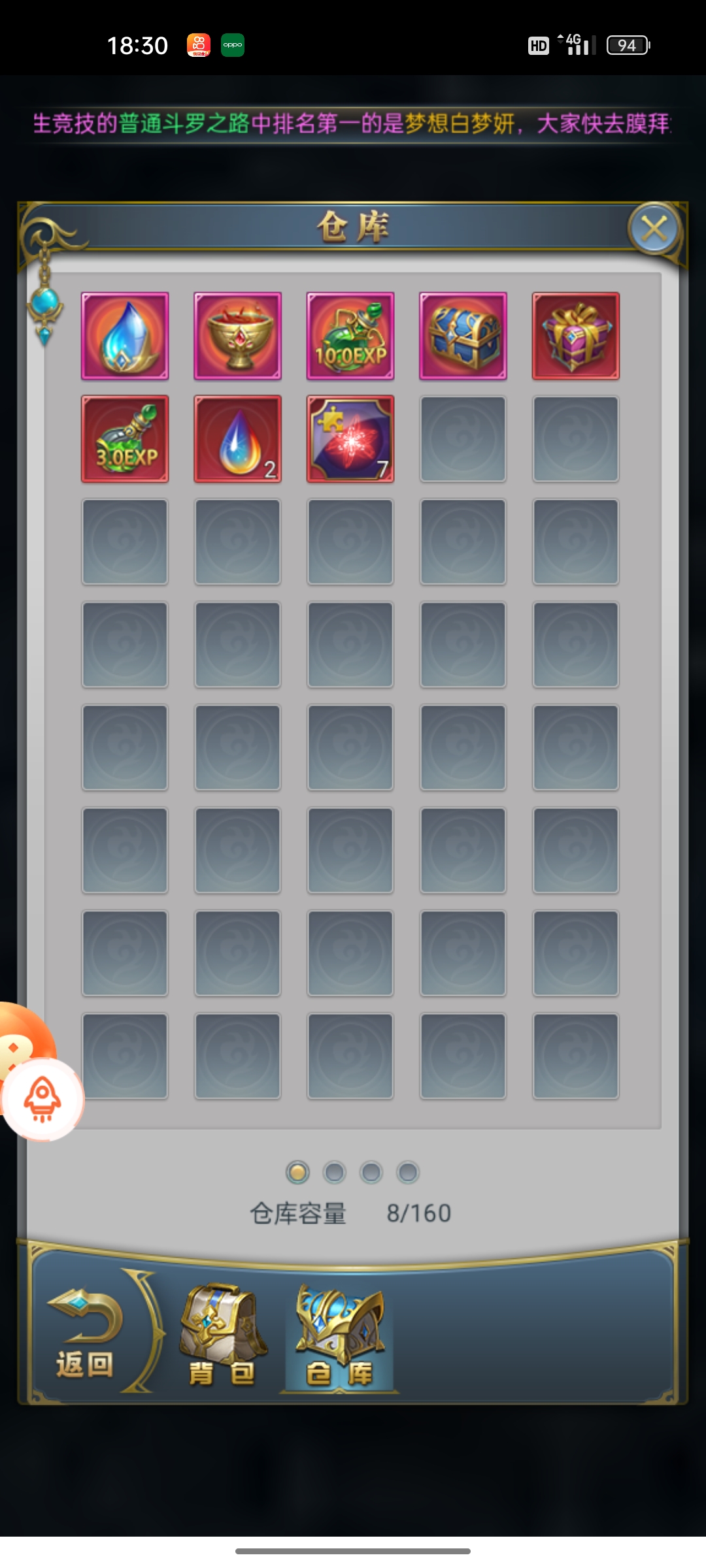Close the 仓库 warehouse window

(x=654, y=229)
